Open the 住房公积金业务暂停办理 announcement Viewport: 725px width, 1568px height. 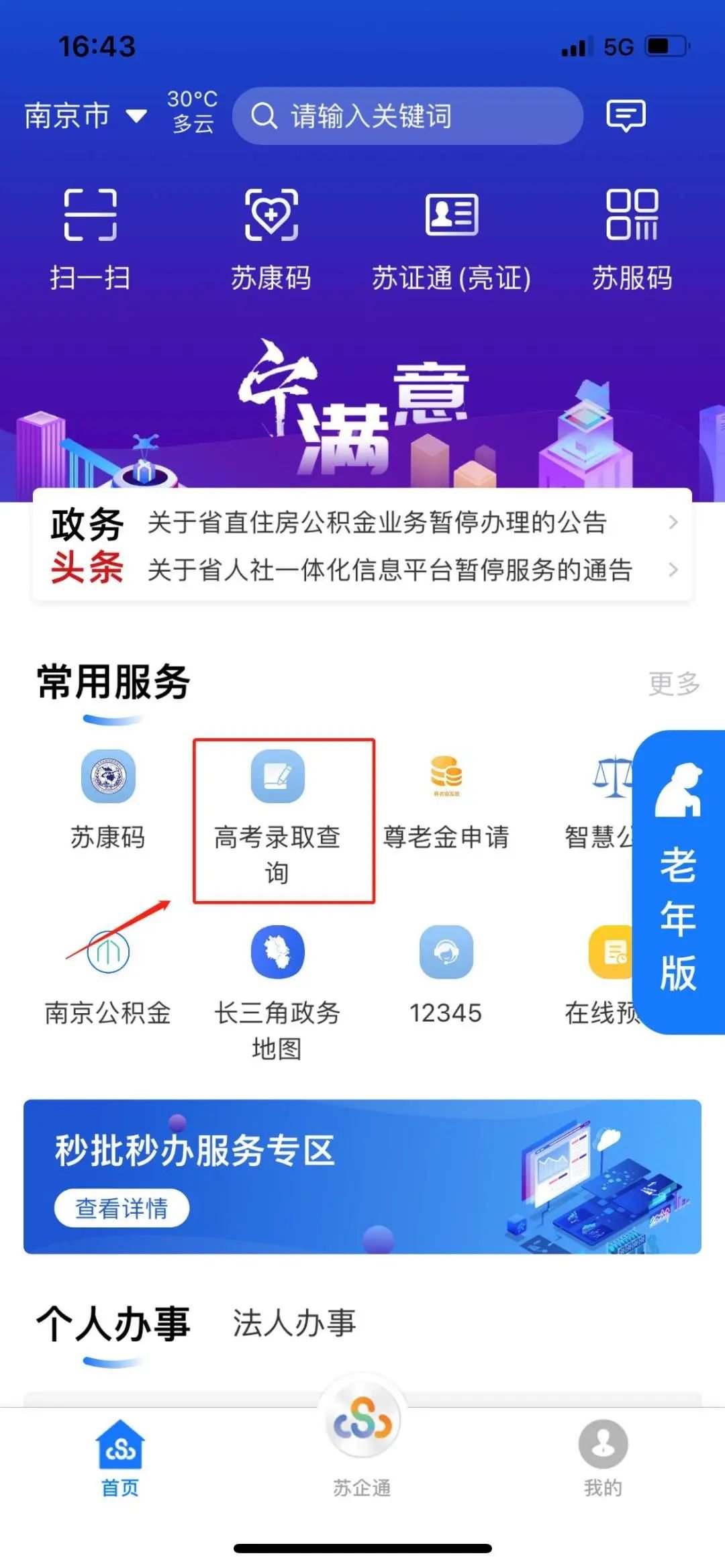pyautogui.click(x=377, y=522)
